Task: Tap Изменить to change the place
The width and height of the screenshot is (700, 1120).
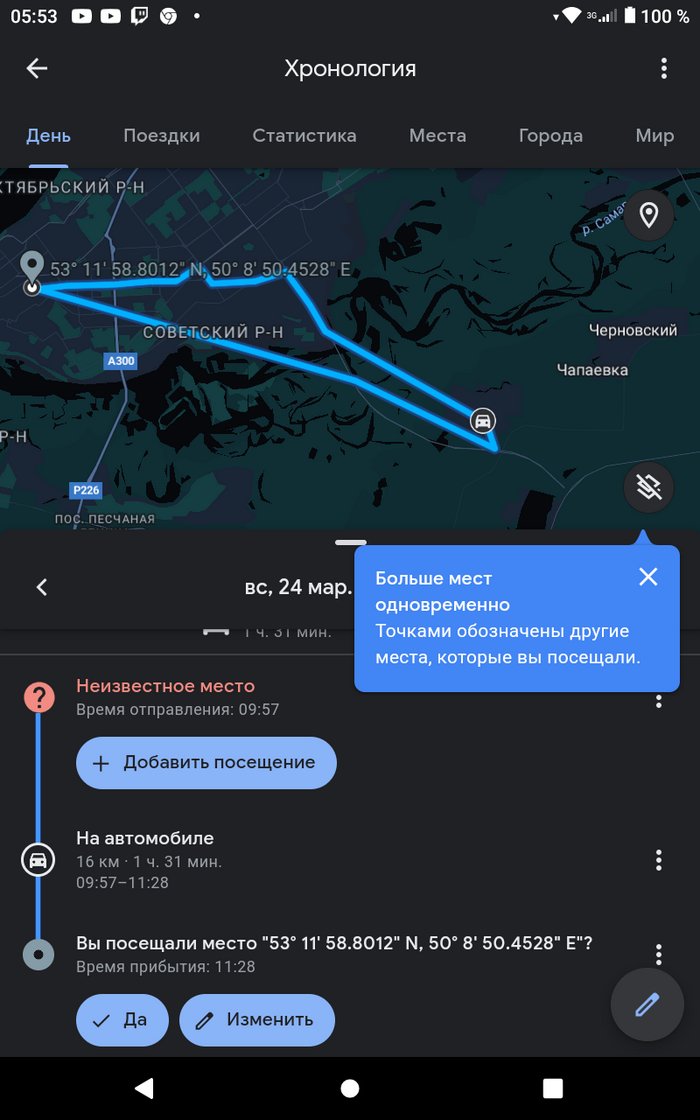Action: coord(256,1020)
